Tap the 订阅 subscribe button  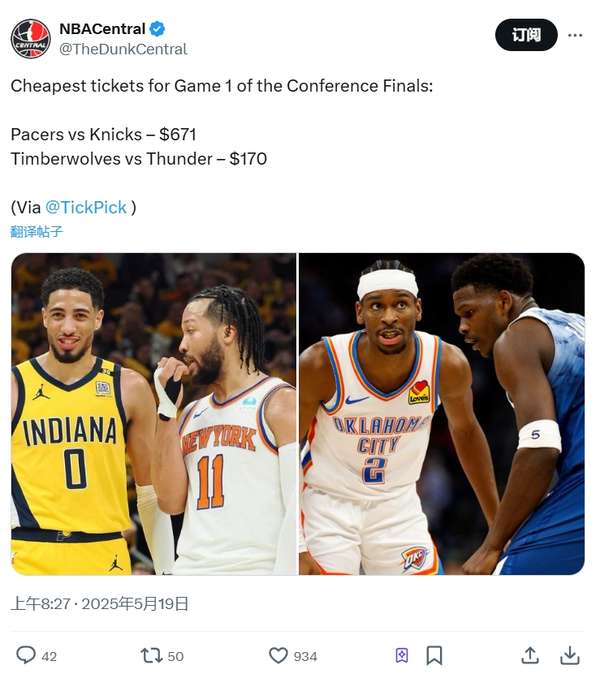[x=526, y=35]
